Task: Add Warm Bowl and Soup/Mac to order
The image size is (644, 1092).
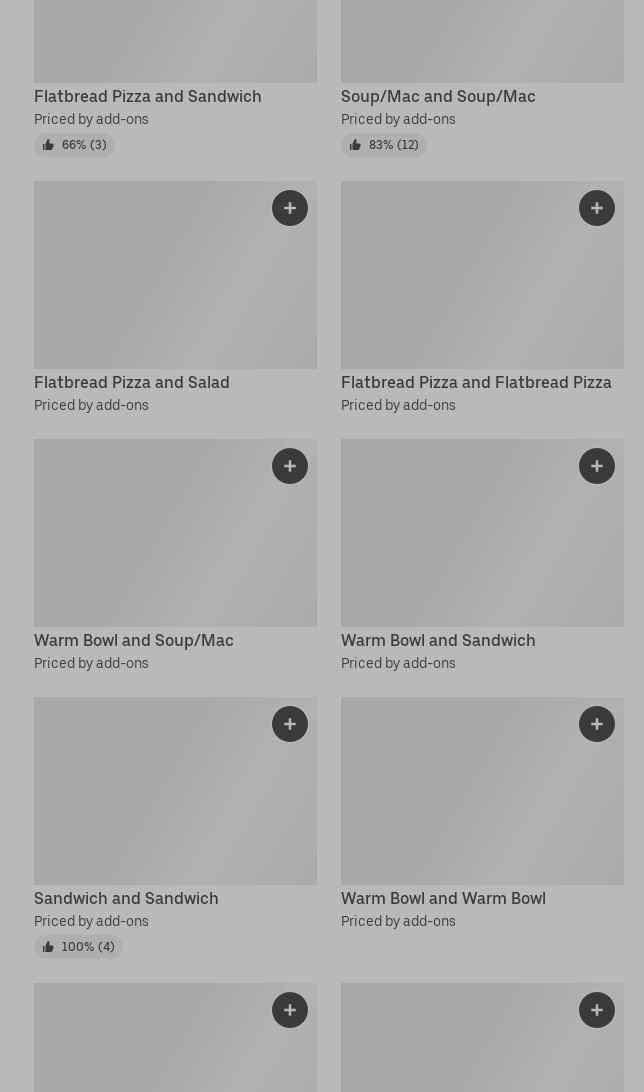Action: 290,466
